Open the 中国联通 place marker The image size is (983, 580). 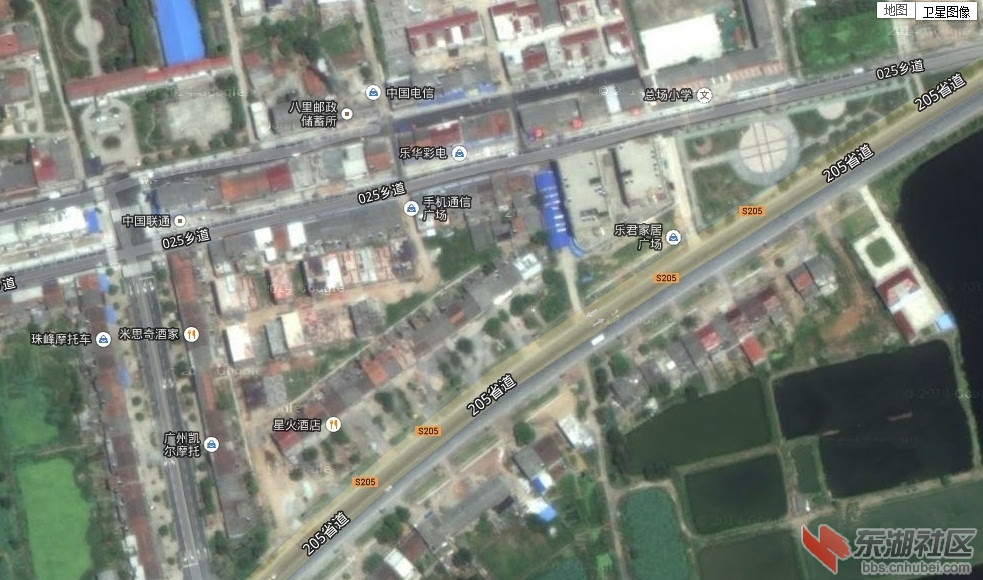tap(179, 220)
